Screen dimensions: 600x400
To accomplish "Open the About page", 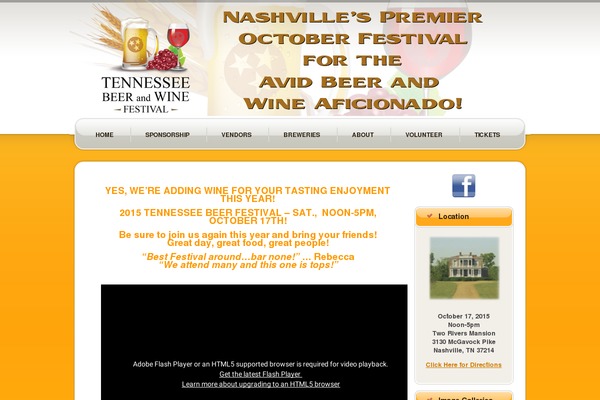I will (363, 134).
